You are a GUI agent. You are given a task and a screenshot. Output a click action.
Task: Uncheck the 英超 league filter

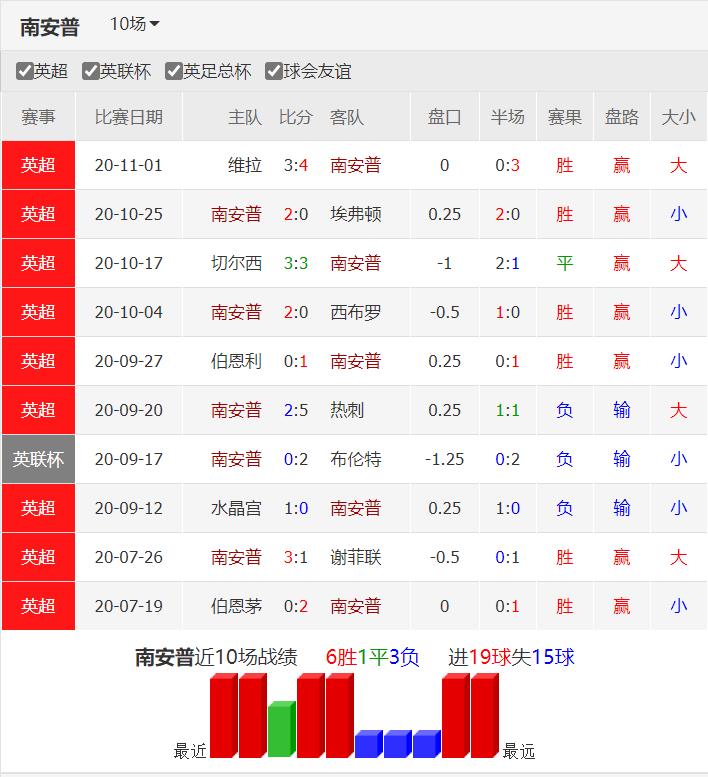tap(25, 71)
